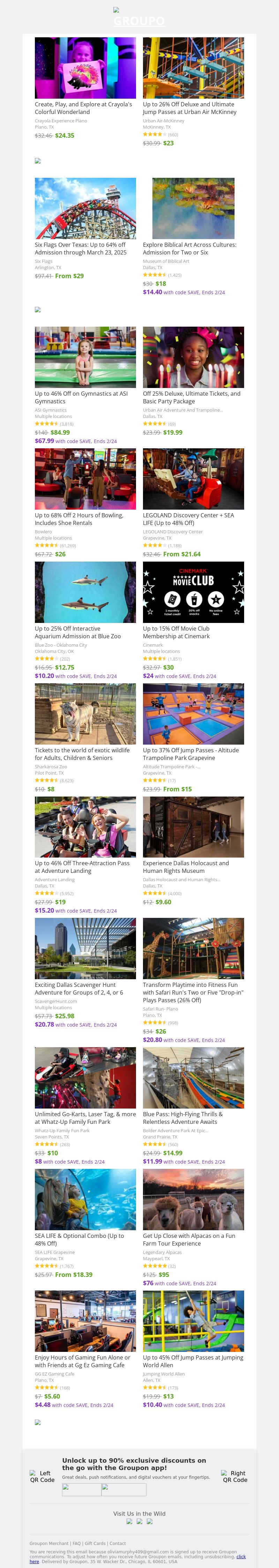Image resolution: width=279 pixels, height=1568 pixels.
Task: Open the LEGOLAND Discovery Center deal
Action: point(193,479)
